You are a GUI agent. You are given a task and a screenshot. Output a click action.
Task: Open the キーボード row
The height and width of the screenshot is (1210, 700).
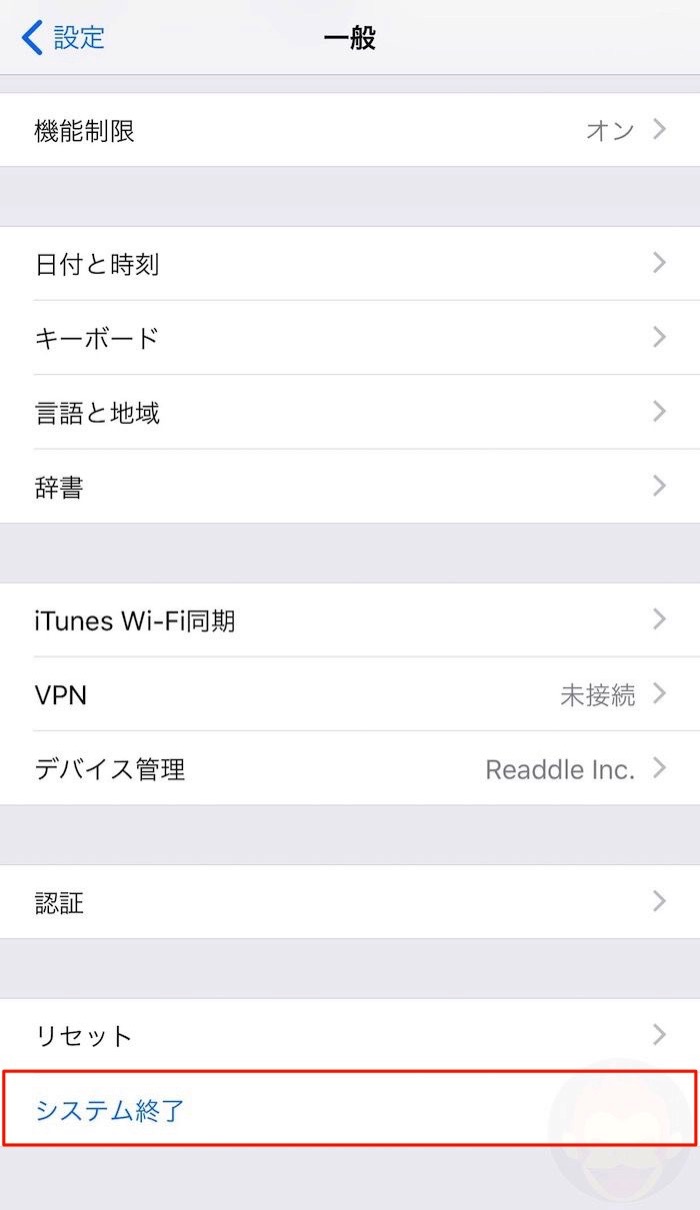(350, 338)
